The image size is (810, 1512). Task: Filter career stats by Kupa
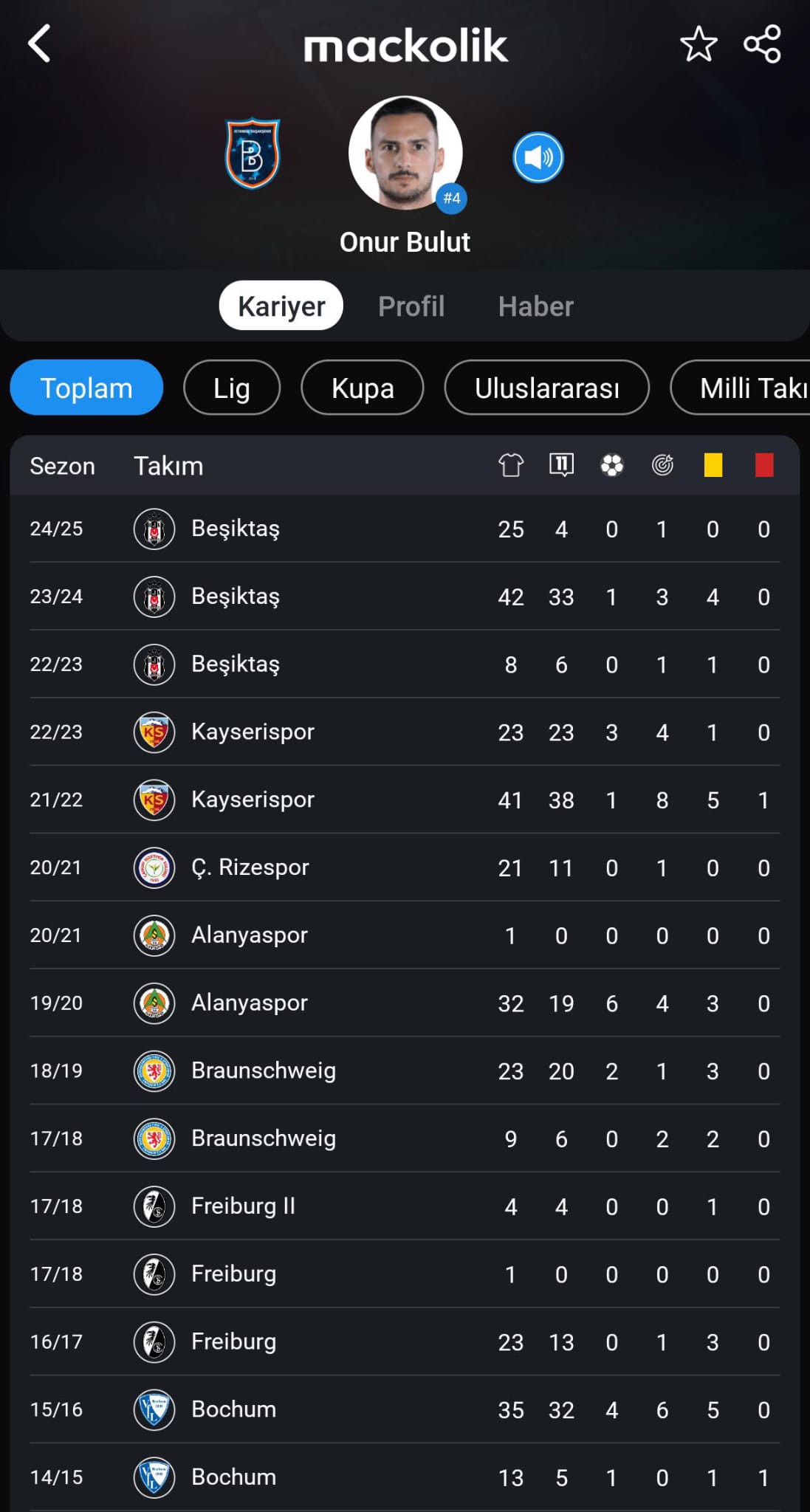click(363, 388)
